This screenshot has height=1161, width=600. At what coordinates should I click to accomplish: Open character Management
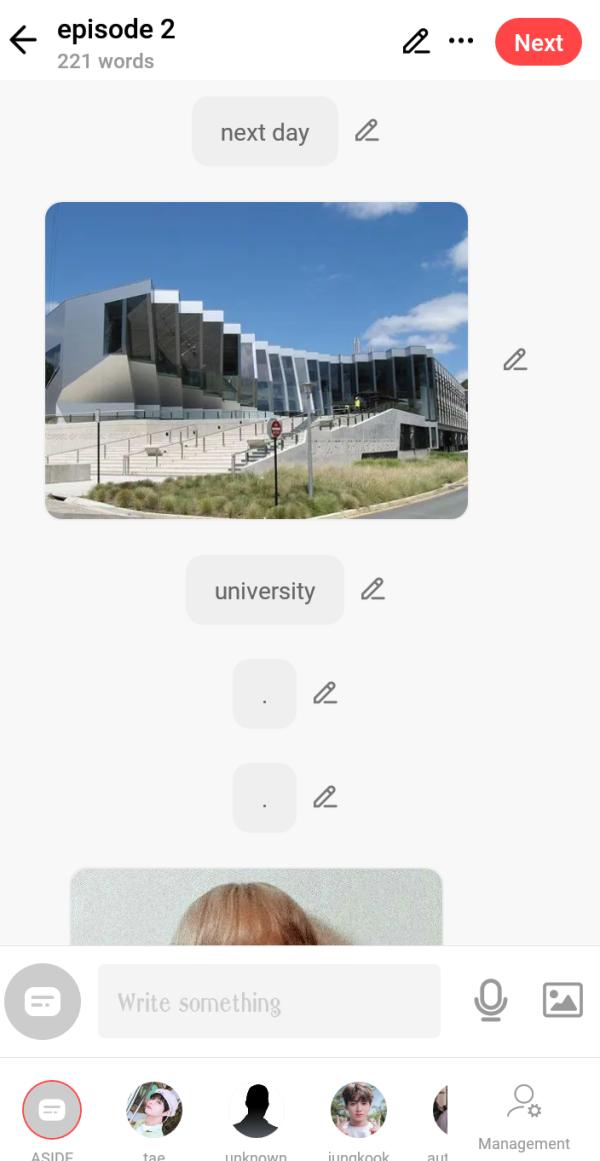(523, 1115)
